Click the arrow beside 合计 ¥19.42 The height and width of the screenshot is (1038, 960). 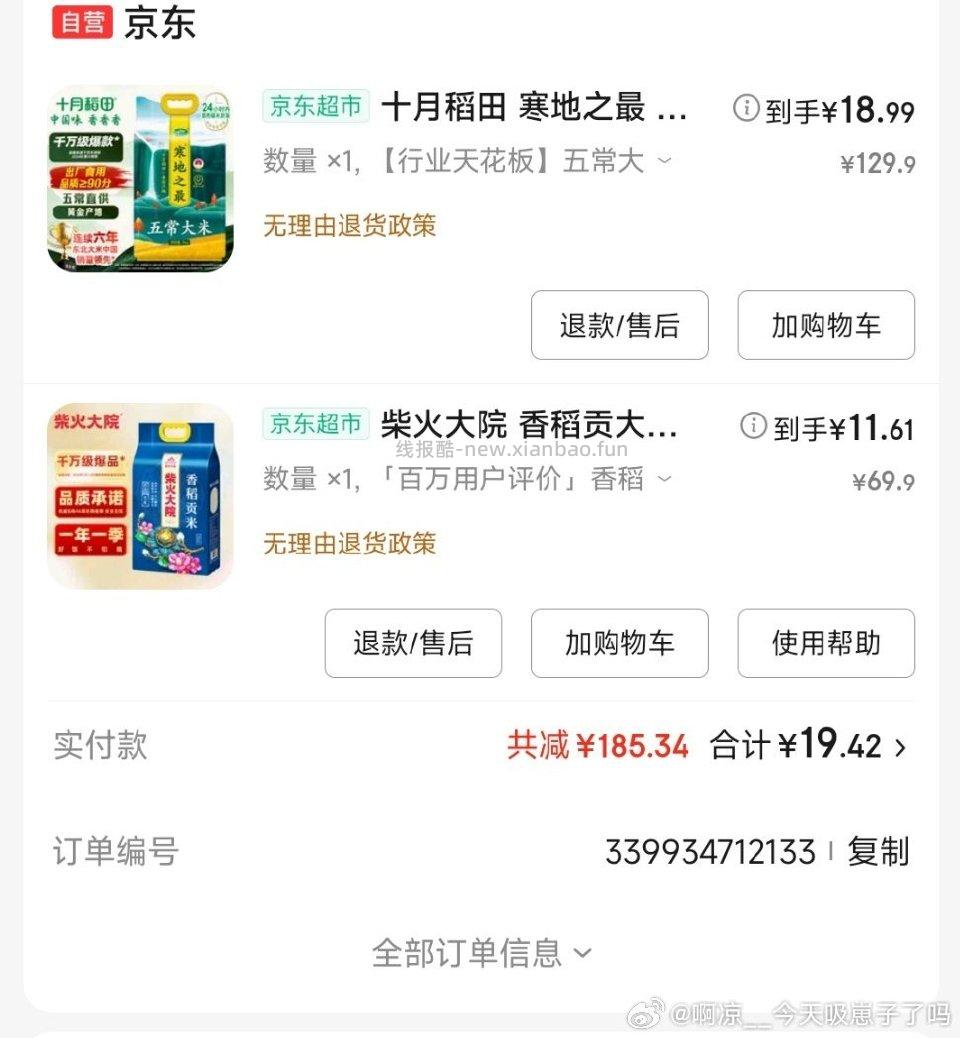[x=902, y=746]
